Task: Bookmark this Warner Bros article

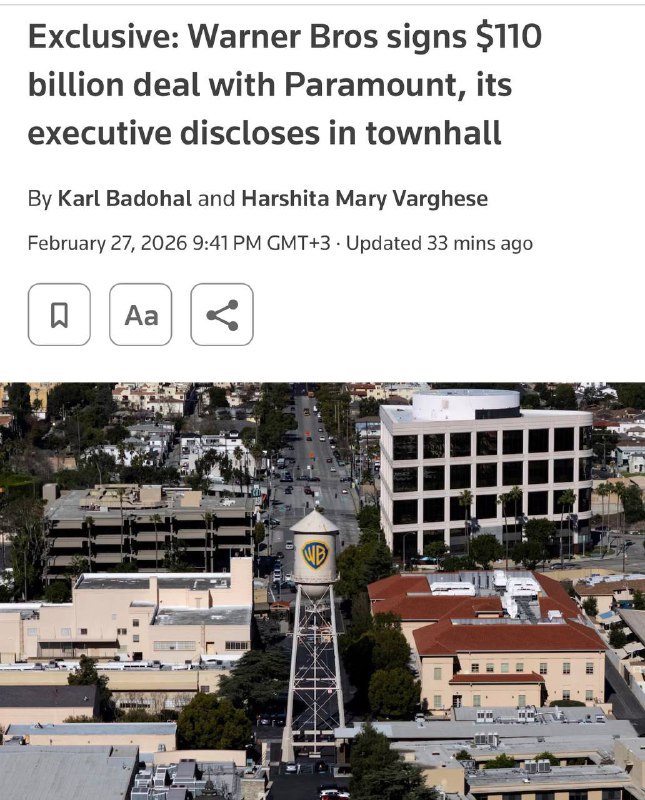Action: 59,315
